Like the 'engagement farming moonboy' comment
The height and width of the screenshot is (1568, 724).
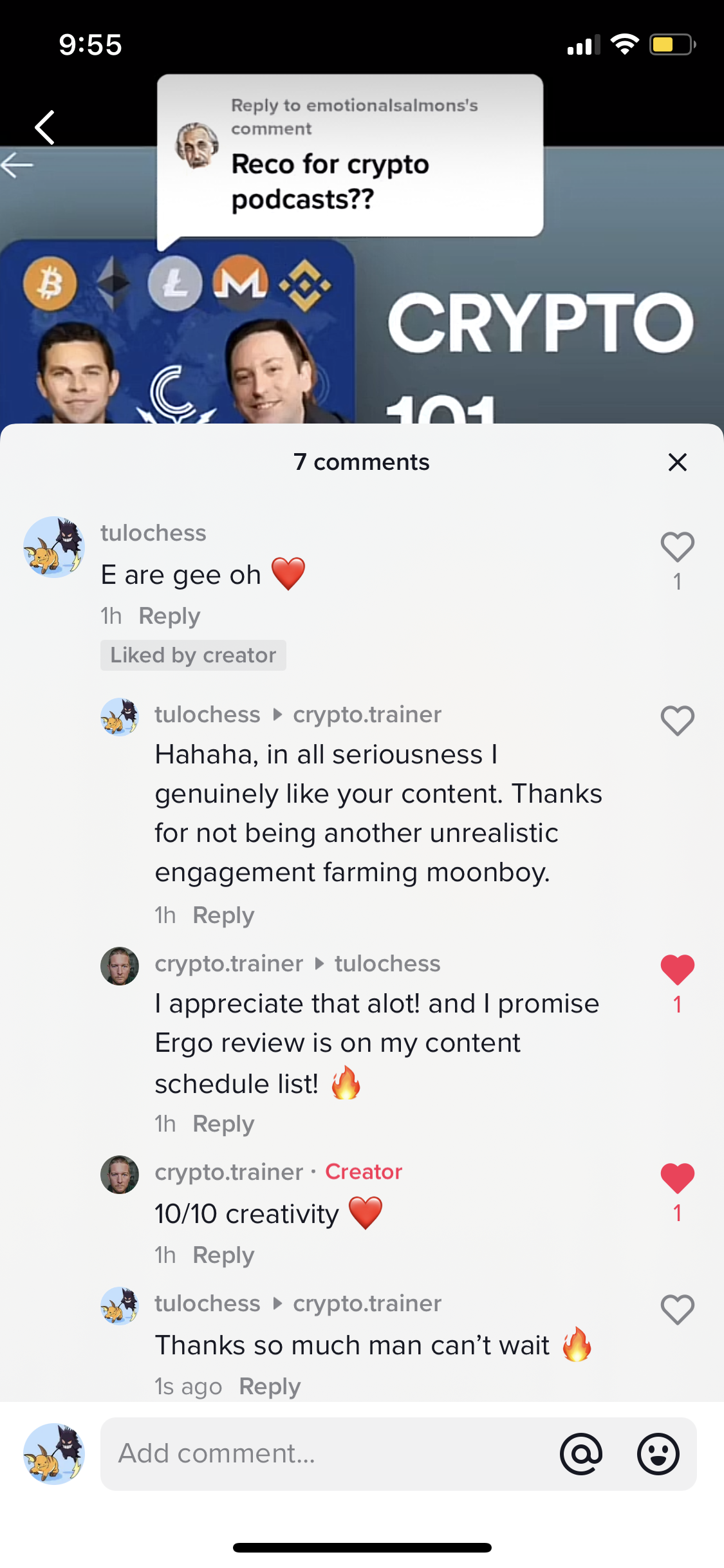677,720
